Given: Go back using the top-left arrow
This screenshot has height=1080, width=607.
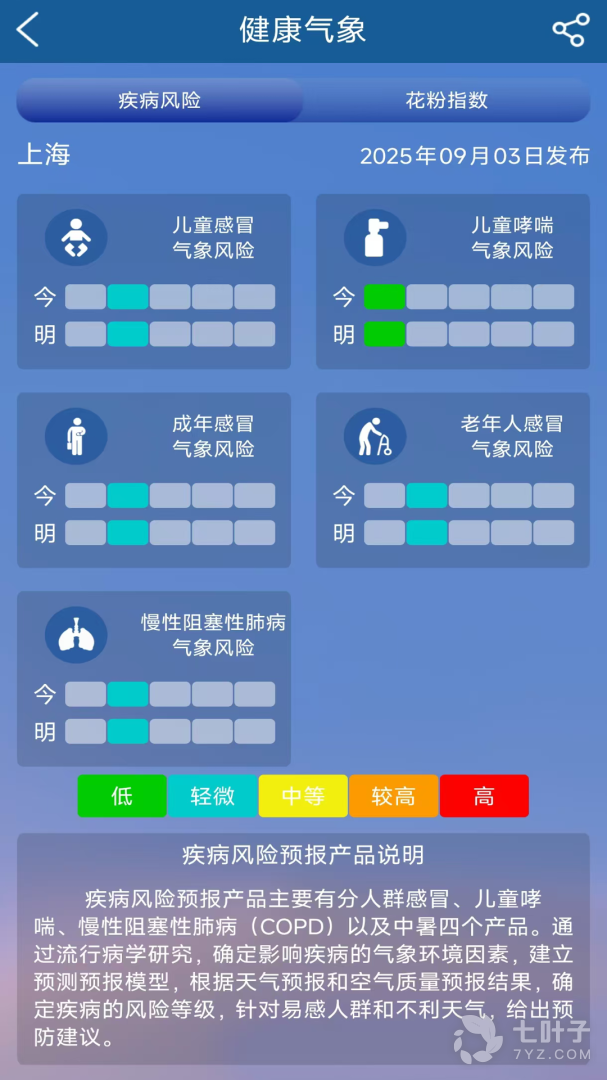Looking at the screenshot, I should tap(28, 30).
